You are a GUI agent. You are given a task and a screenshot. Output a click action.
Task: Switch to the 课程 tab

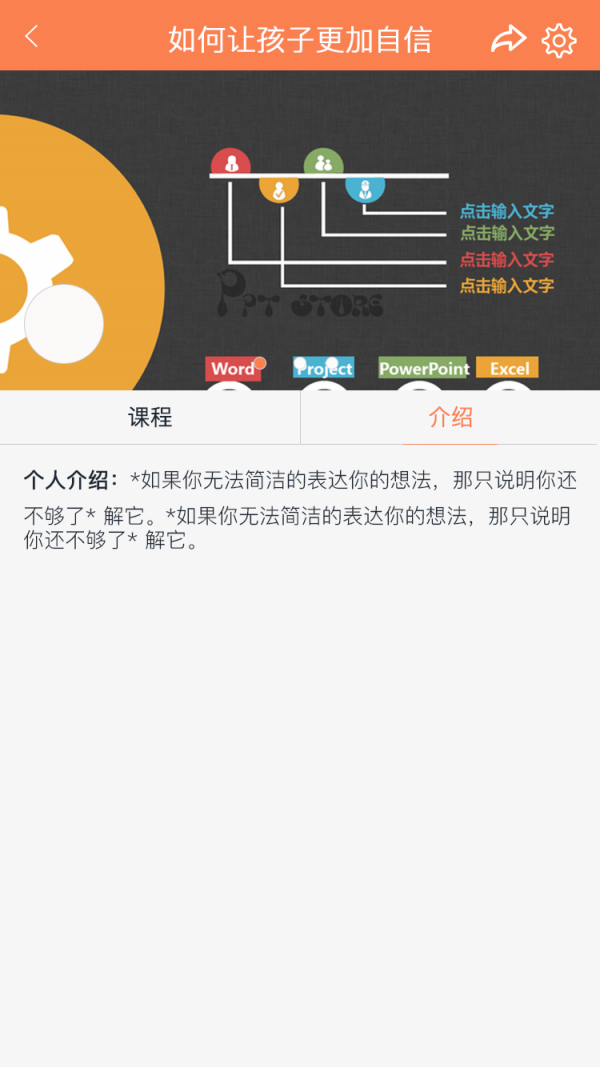150,417
